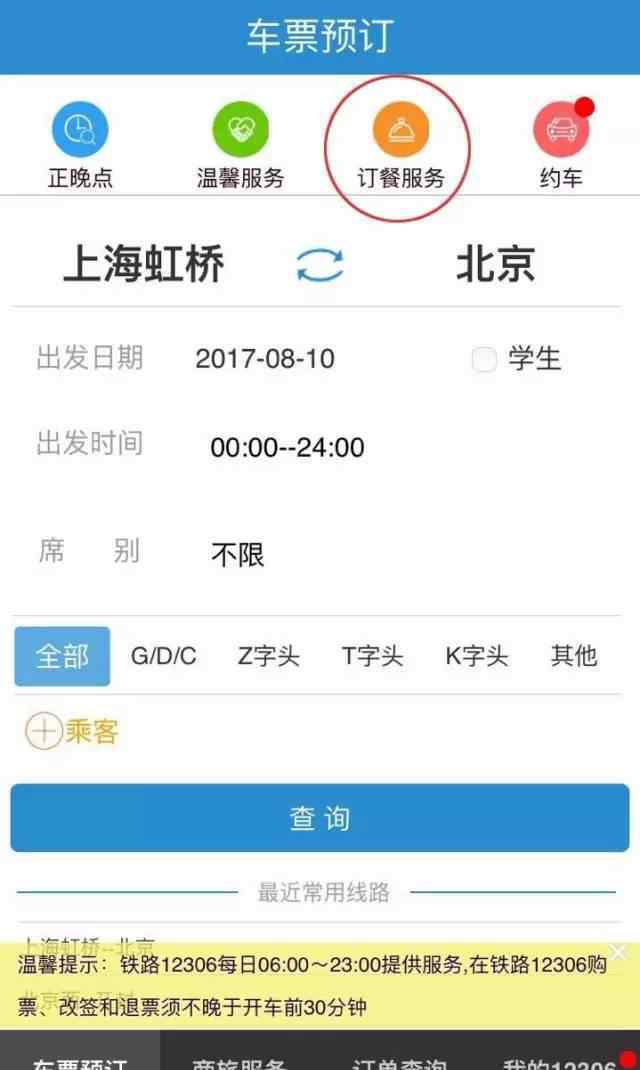Image resolution: width=640 pixels, height=1070 pixels.
Task: Select the departure time range 00:00--24:00
Action: [287, 447]
